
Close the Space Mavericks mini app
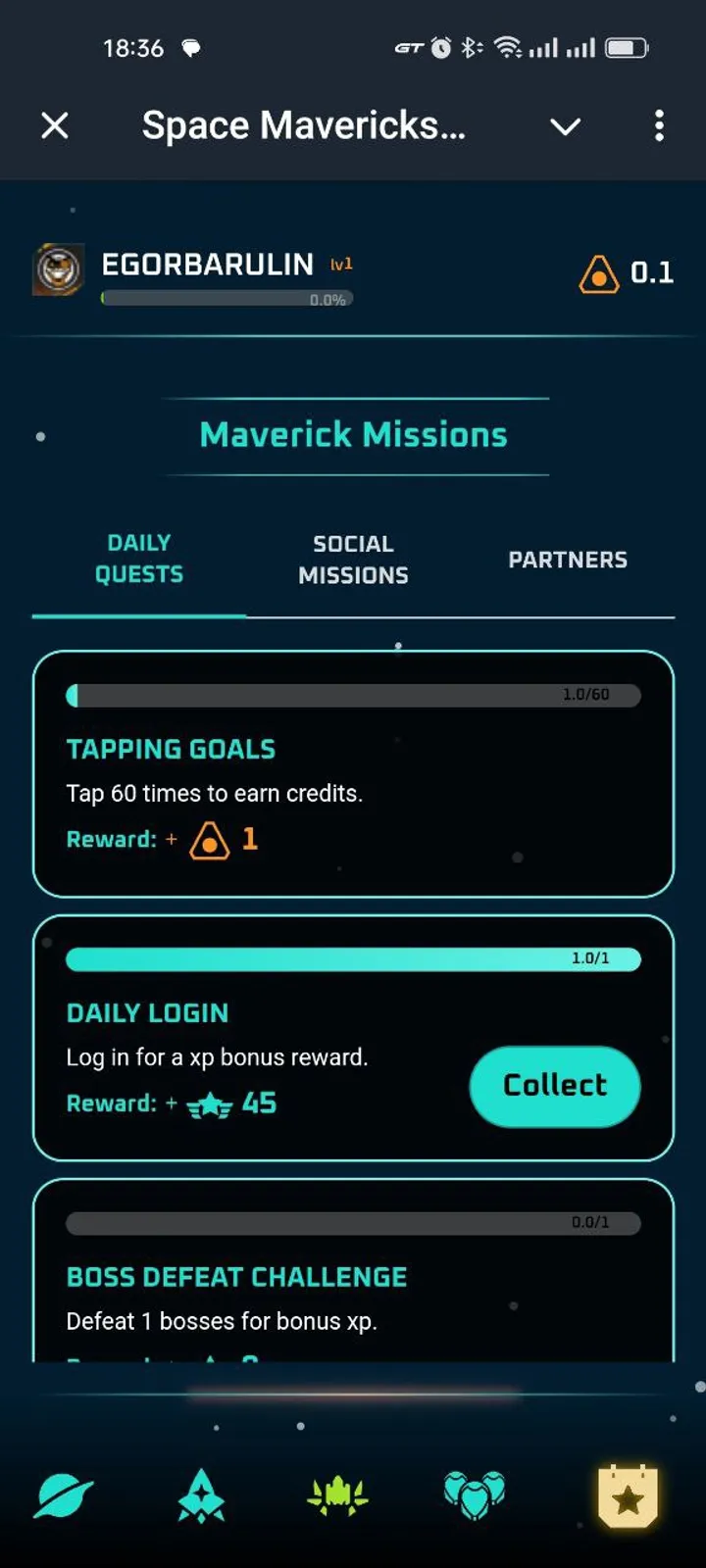[x=55, y=125]
